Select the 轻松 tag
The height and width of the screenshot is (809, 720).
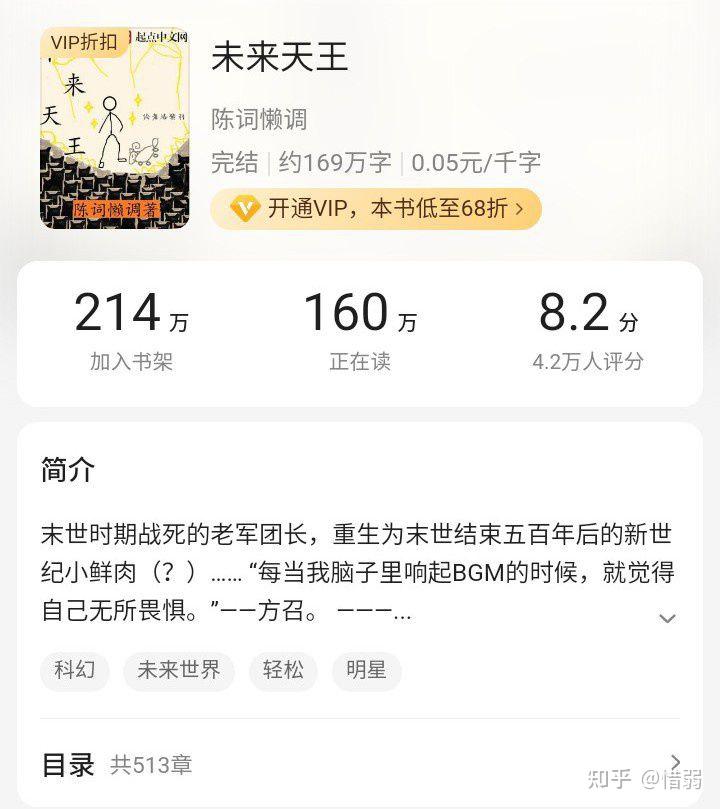tap(283, 671)
